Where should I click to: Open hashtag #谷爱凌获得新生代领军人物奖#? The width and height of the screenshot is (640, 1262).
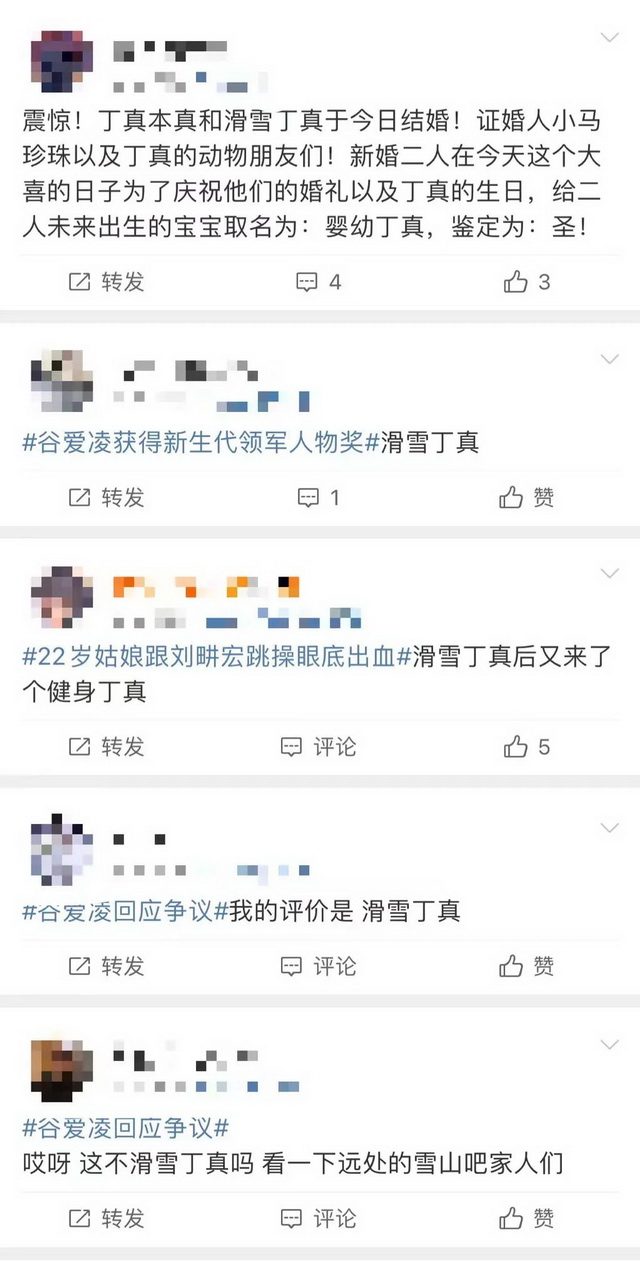pos(195,442)
